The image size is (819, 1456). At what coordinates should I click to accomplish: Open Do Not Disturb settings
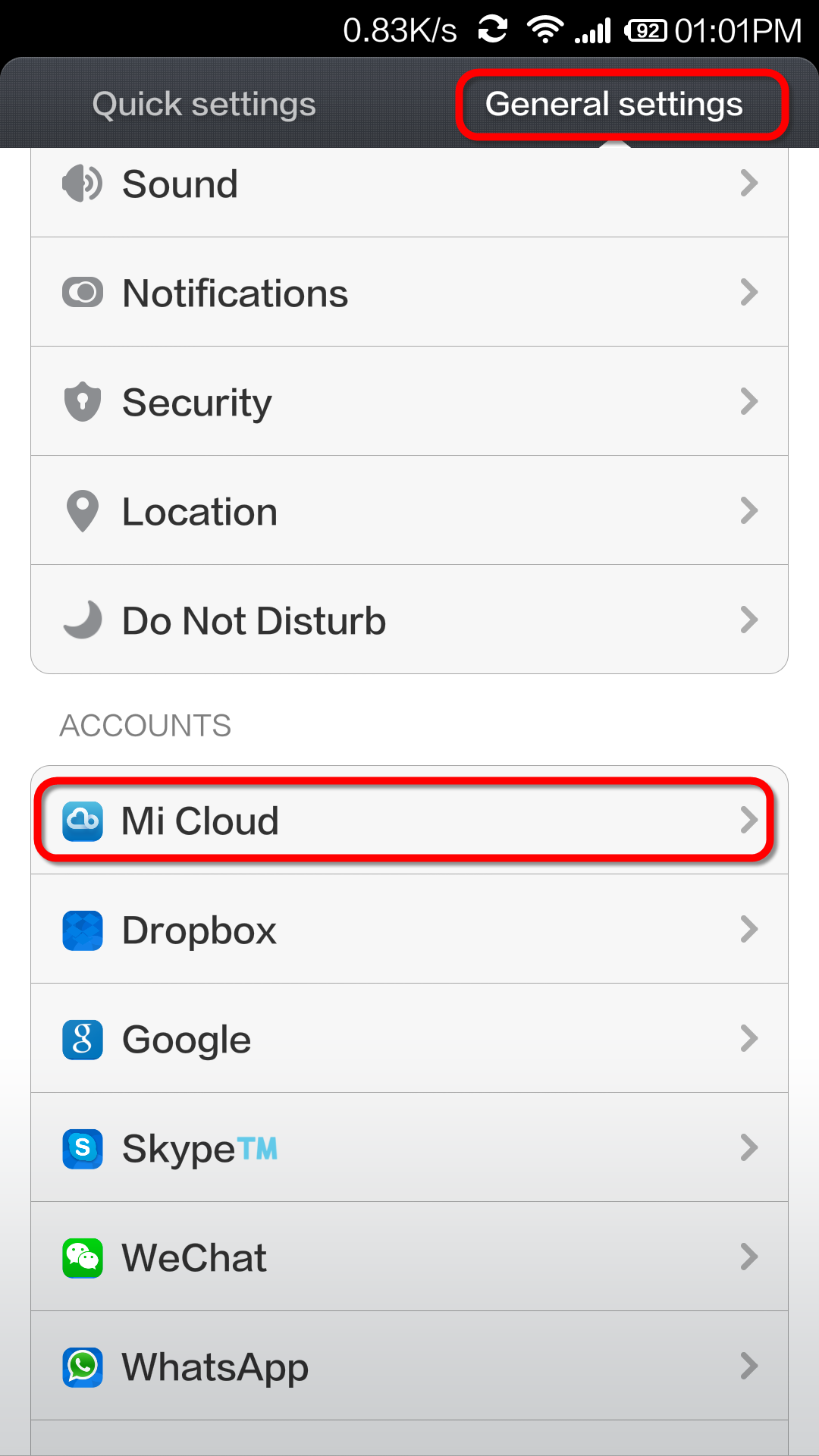(x=409, y=620)
